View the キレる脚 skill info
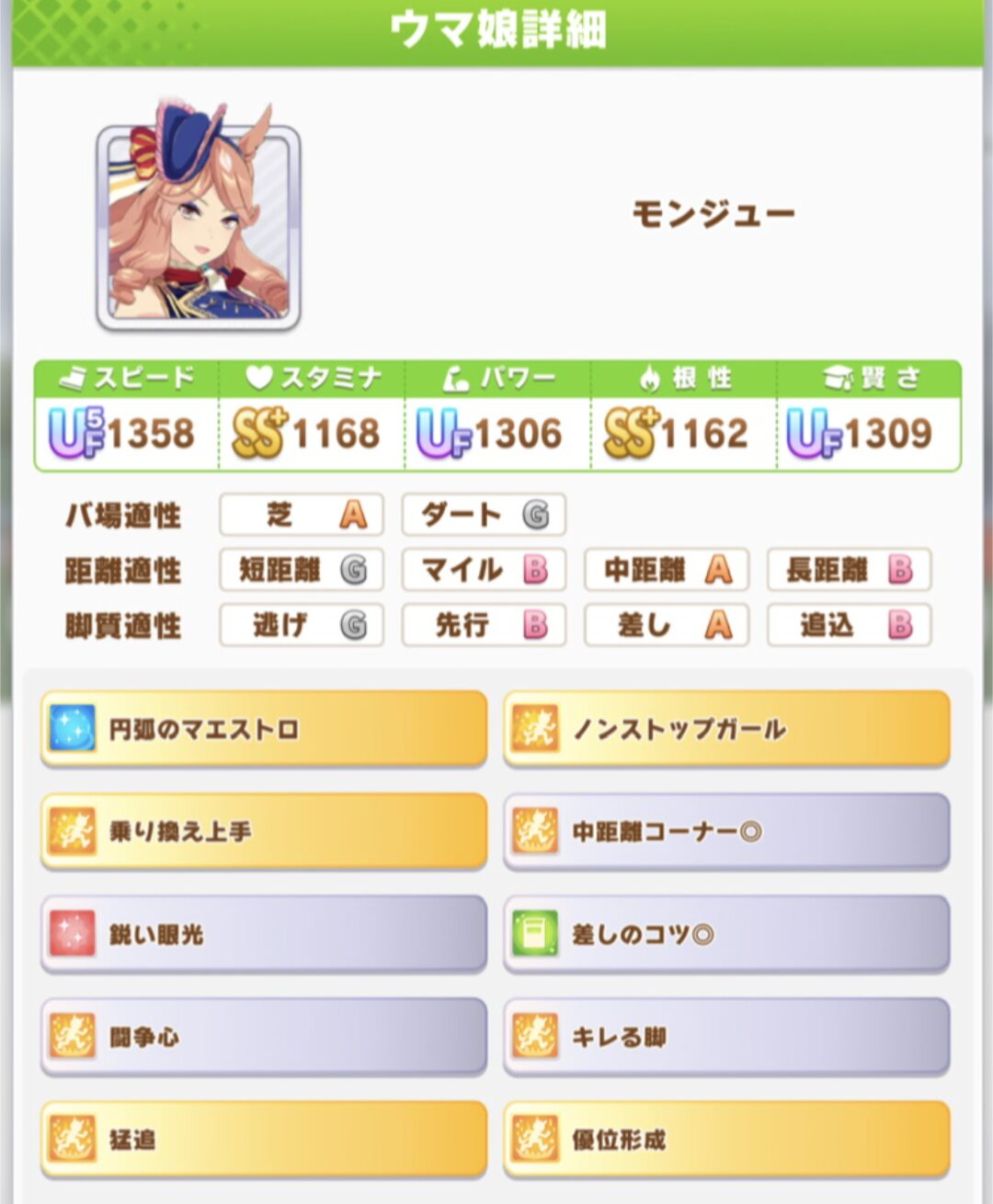 pos(726,1038)
